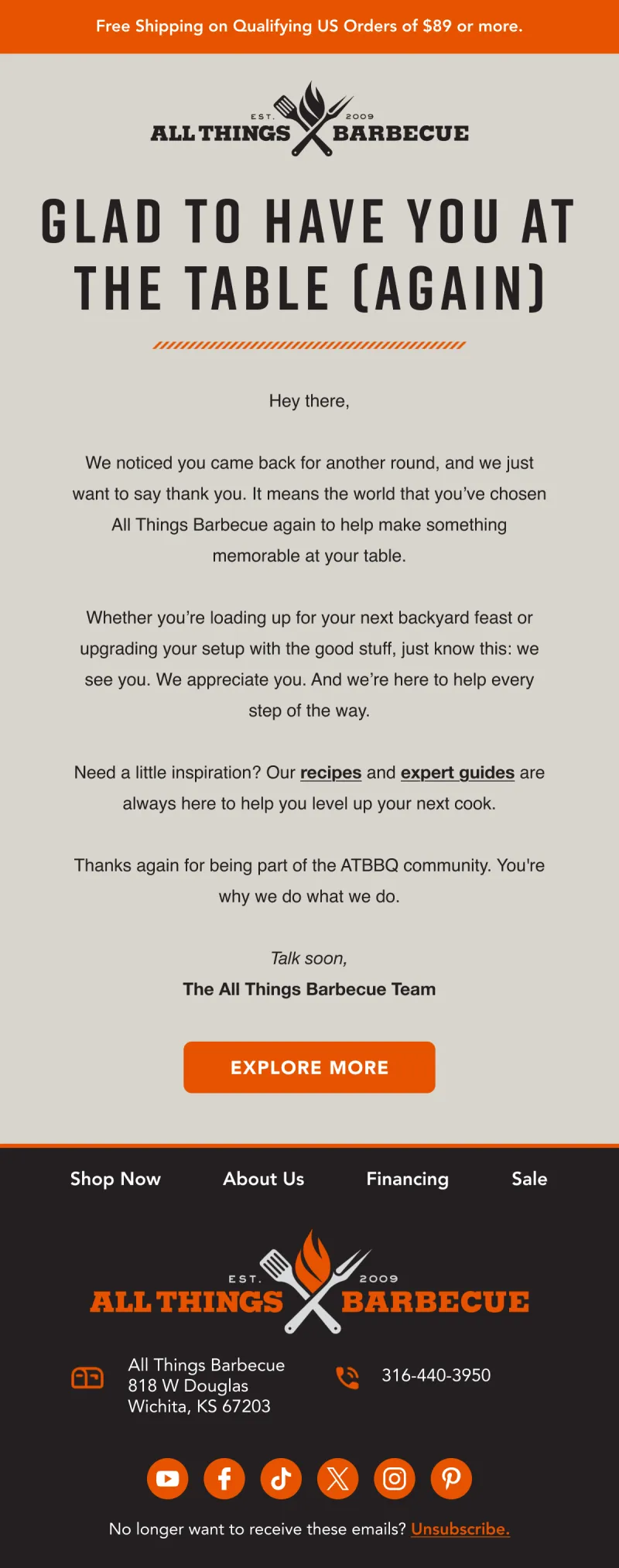Call 316-440-3950
Screen dimensions: 619x1568
[x=436, y=1375]
